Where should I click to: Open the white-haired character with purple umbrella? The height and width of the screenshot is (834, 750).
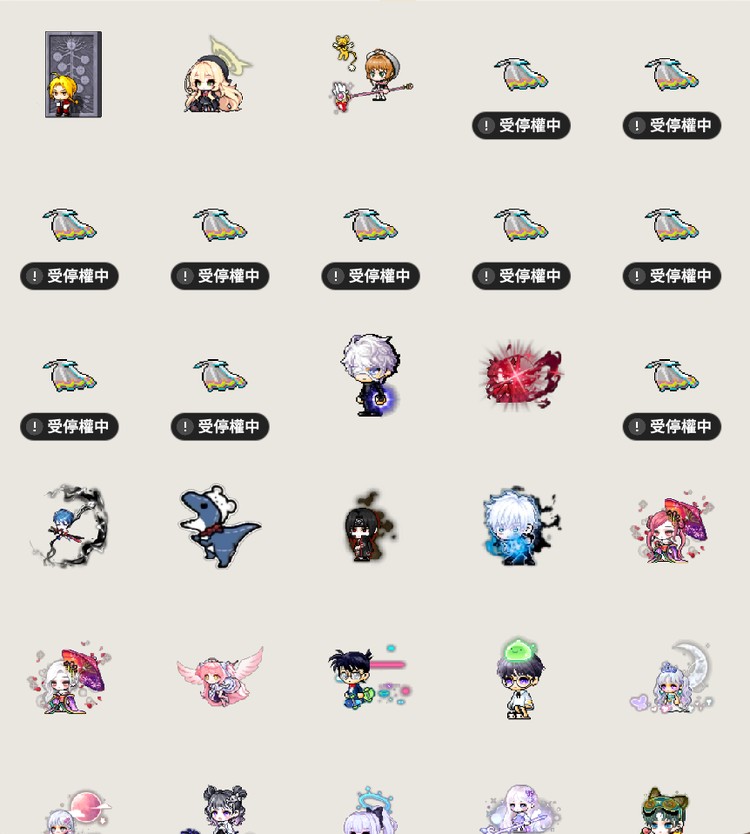69,678
